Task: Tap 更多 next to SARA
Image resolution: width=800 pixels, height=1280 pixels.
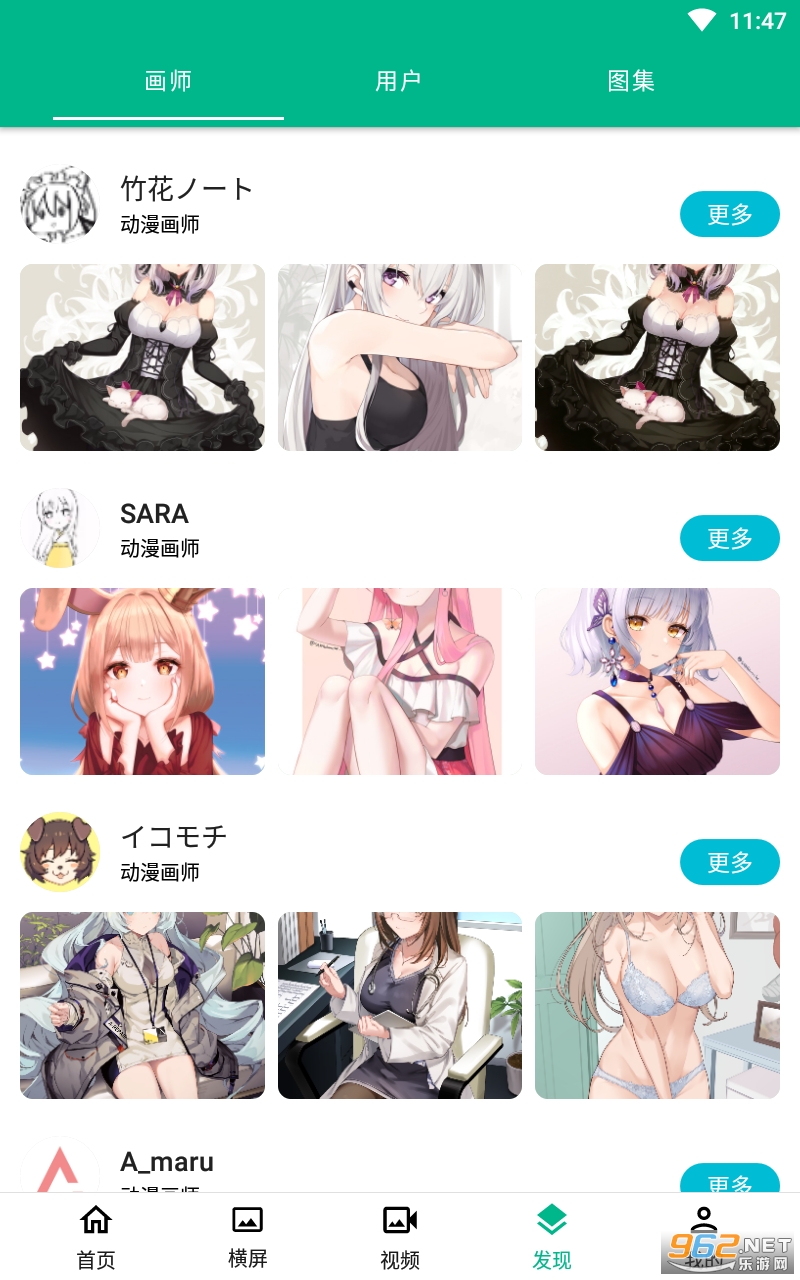Action: coord(730,538)
